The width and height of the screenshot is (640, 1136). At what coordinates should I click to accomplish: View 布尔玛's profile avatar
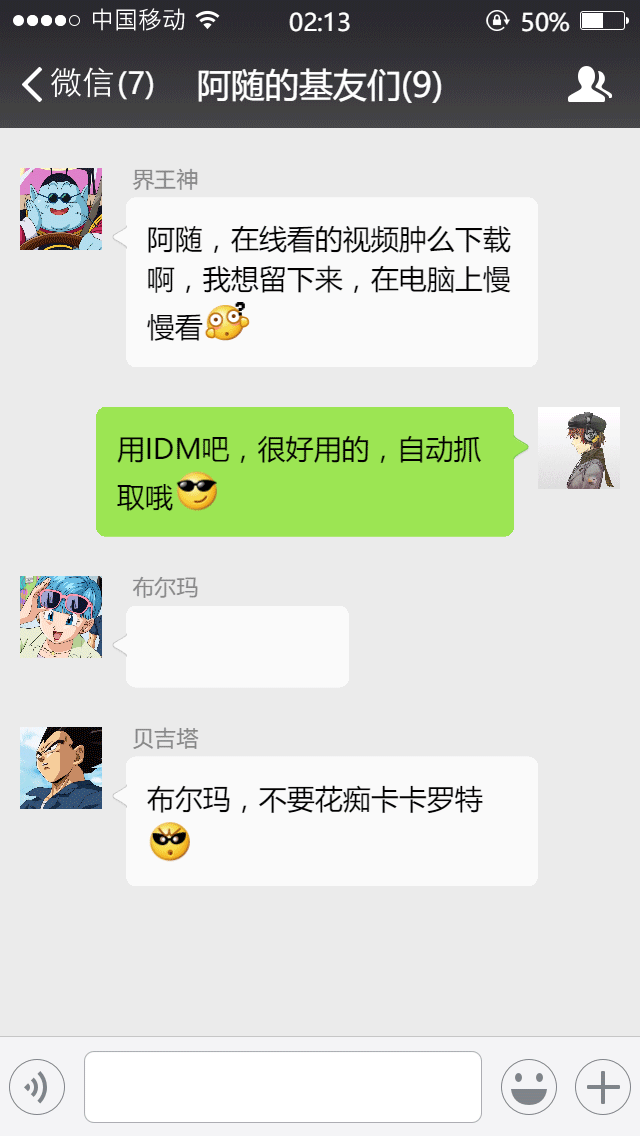point(61,616)
